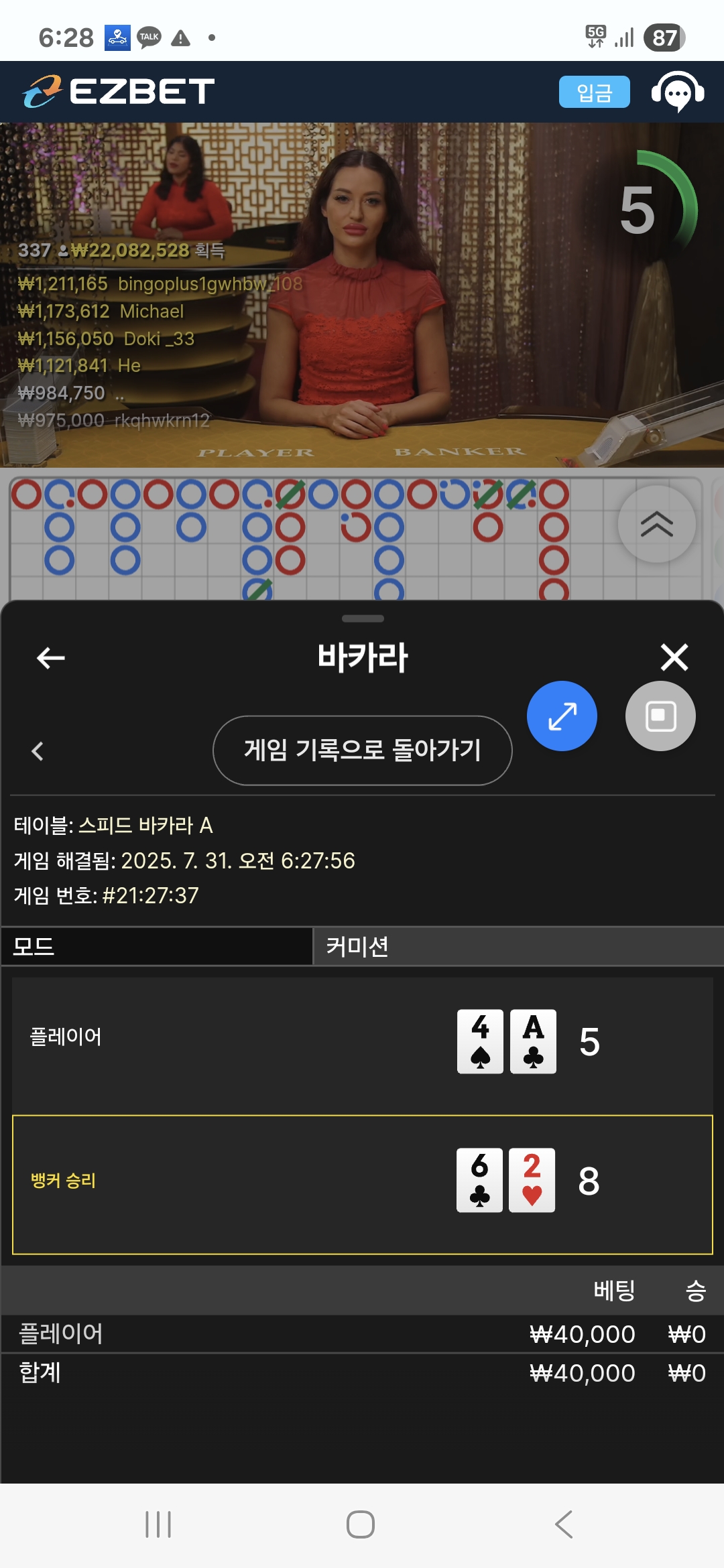The height and width of the screenshot is (1568, 724).
Task: Tap the 입금 deposit button
Action: click(x=594, y=92)
